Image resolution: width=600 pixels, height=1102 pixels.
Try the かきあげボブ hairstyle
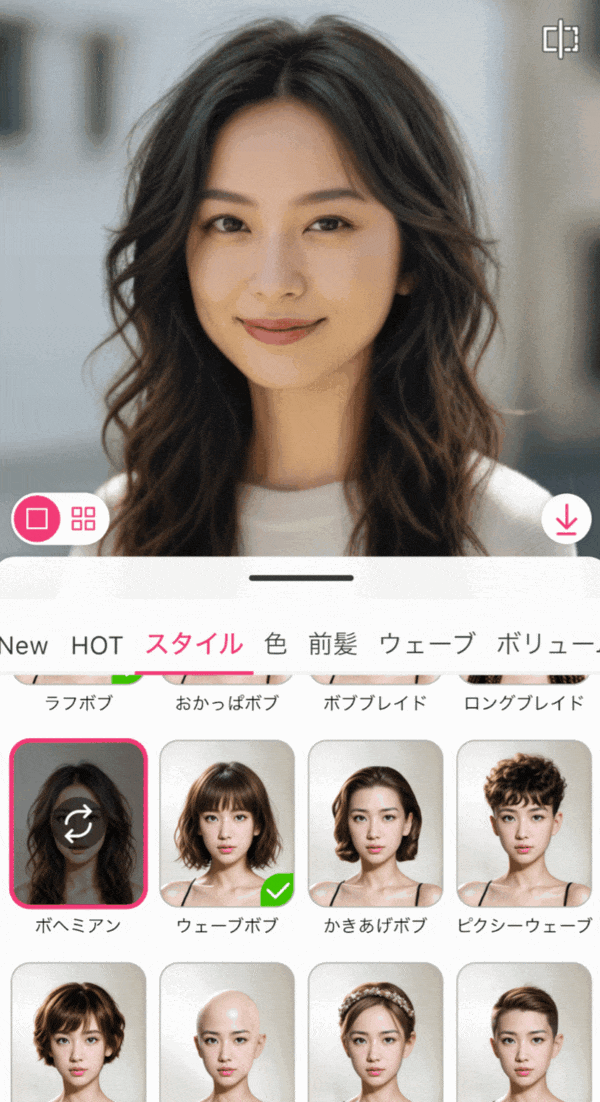pyautogui.click(x=375, y=823)
